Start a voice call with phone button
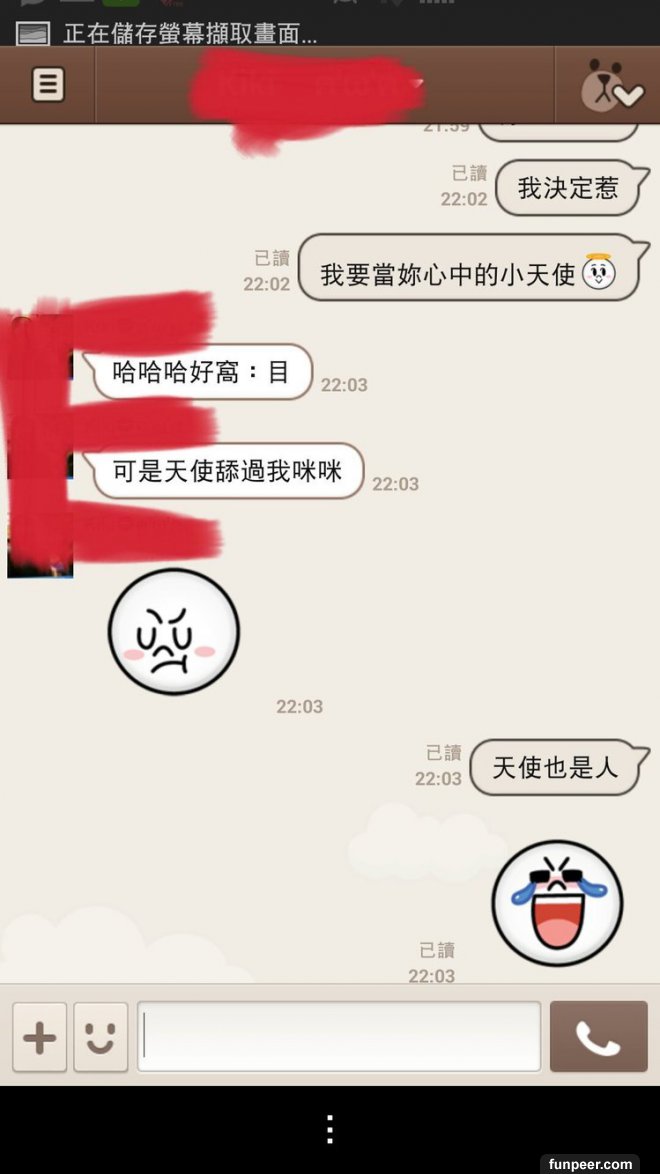The height and width of the screenshot is (1174, 660). [598, 1037]
